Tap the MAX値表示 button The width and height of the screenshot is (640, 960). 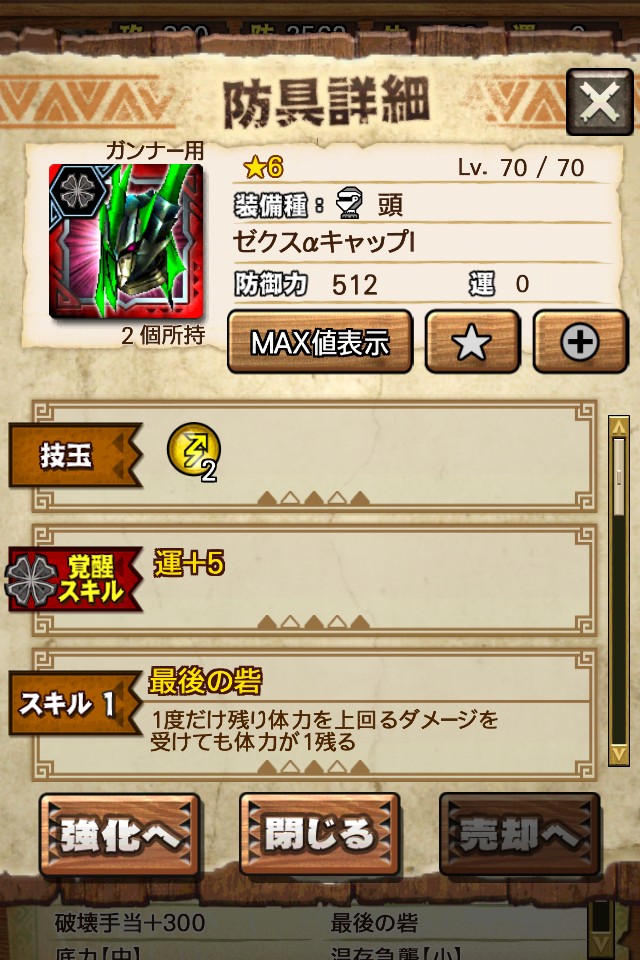[320, 342]
